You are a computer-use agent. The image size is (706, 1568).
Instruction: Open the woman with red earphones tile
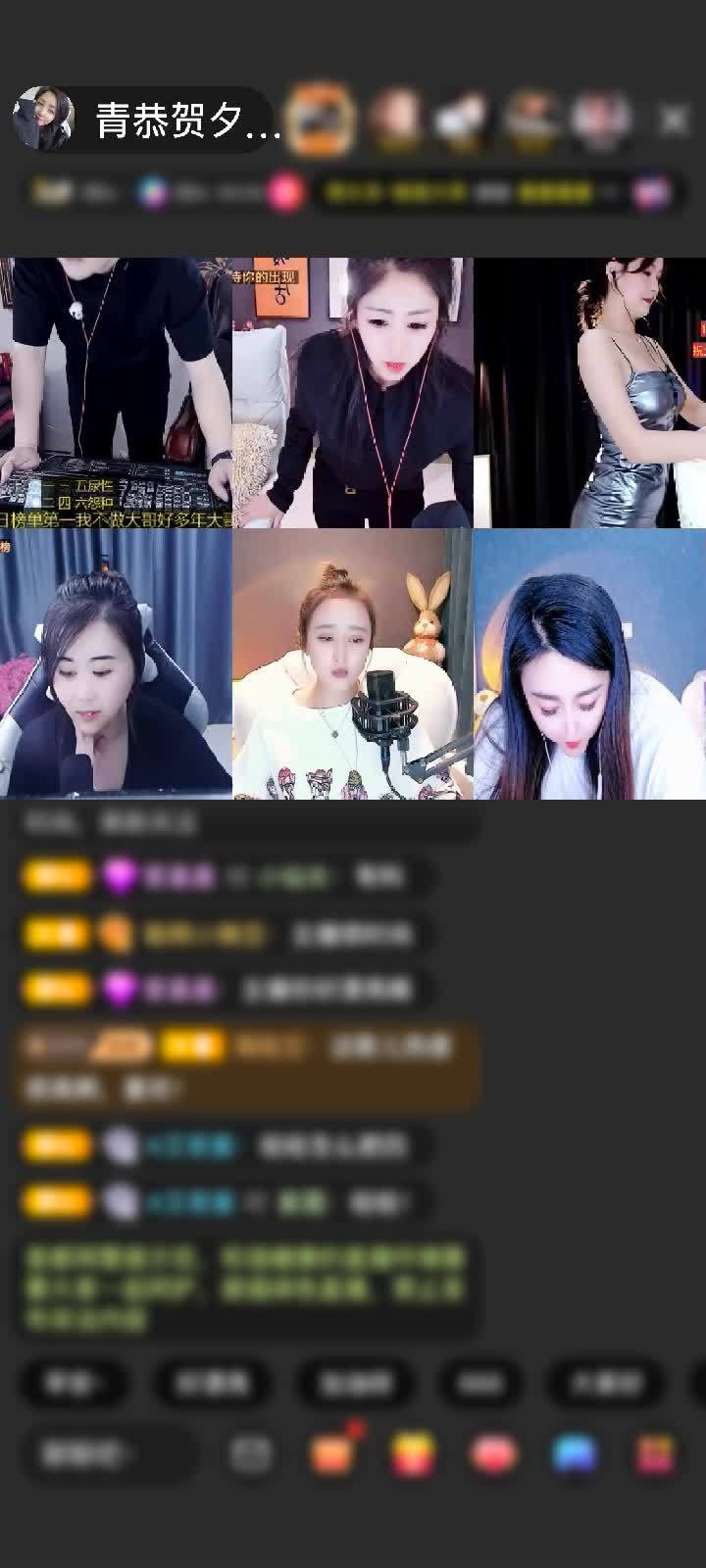pos(353,392)
